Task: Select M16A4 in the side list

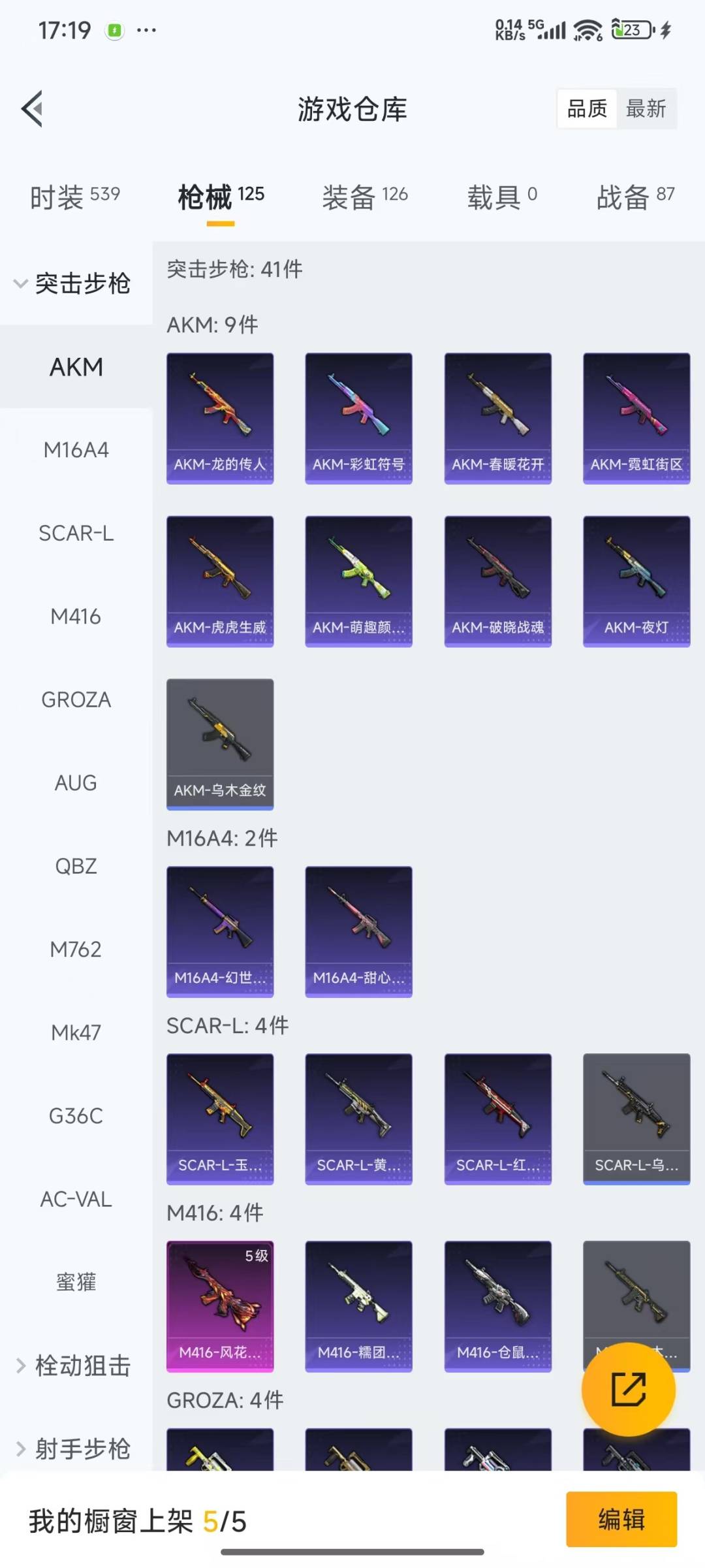Action: (76, 450)
